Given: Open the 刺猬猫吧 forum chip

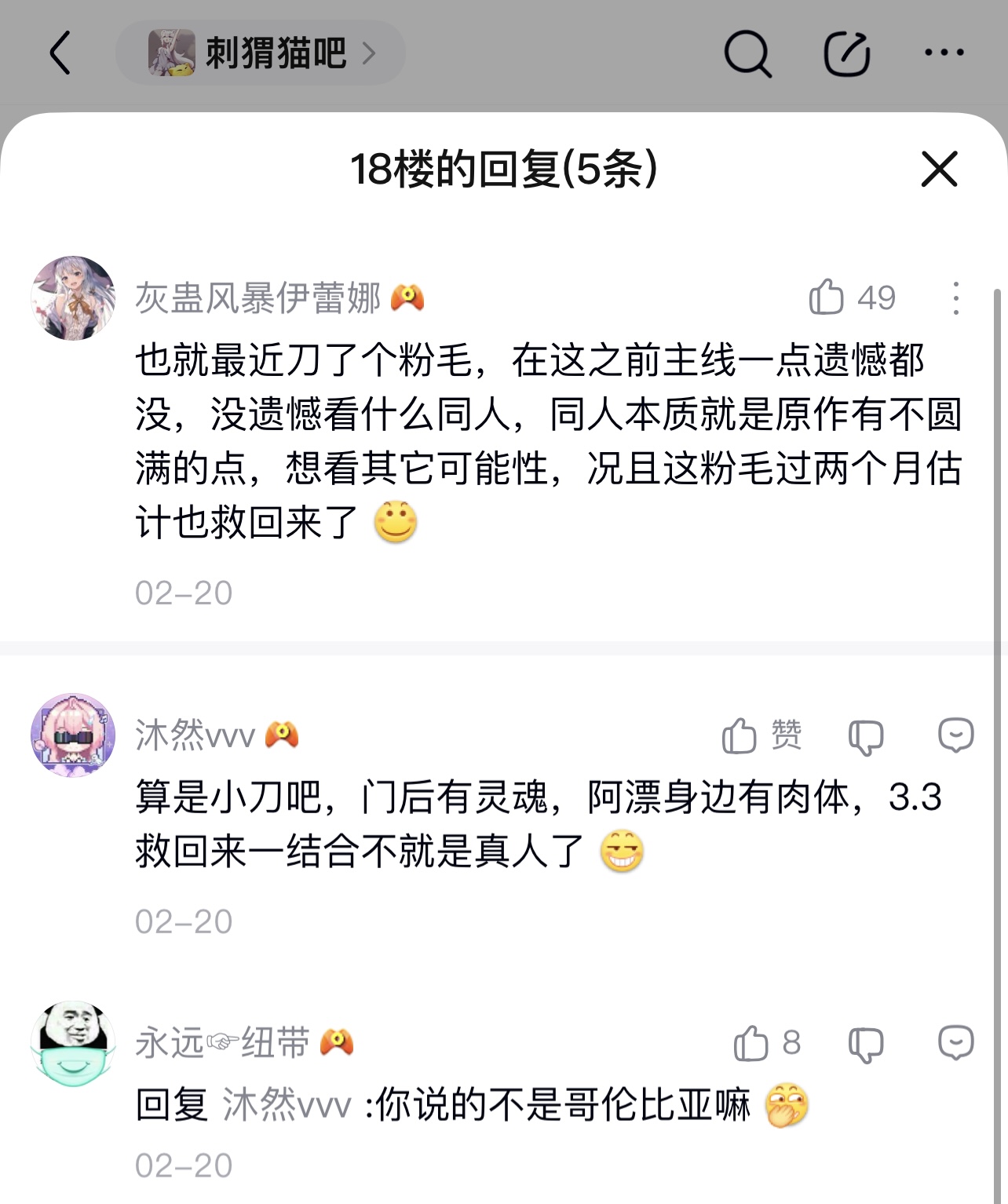Looking at the screenshot, I should click(261, 53).
